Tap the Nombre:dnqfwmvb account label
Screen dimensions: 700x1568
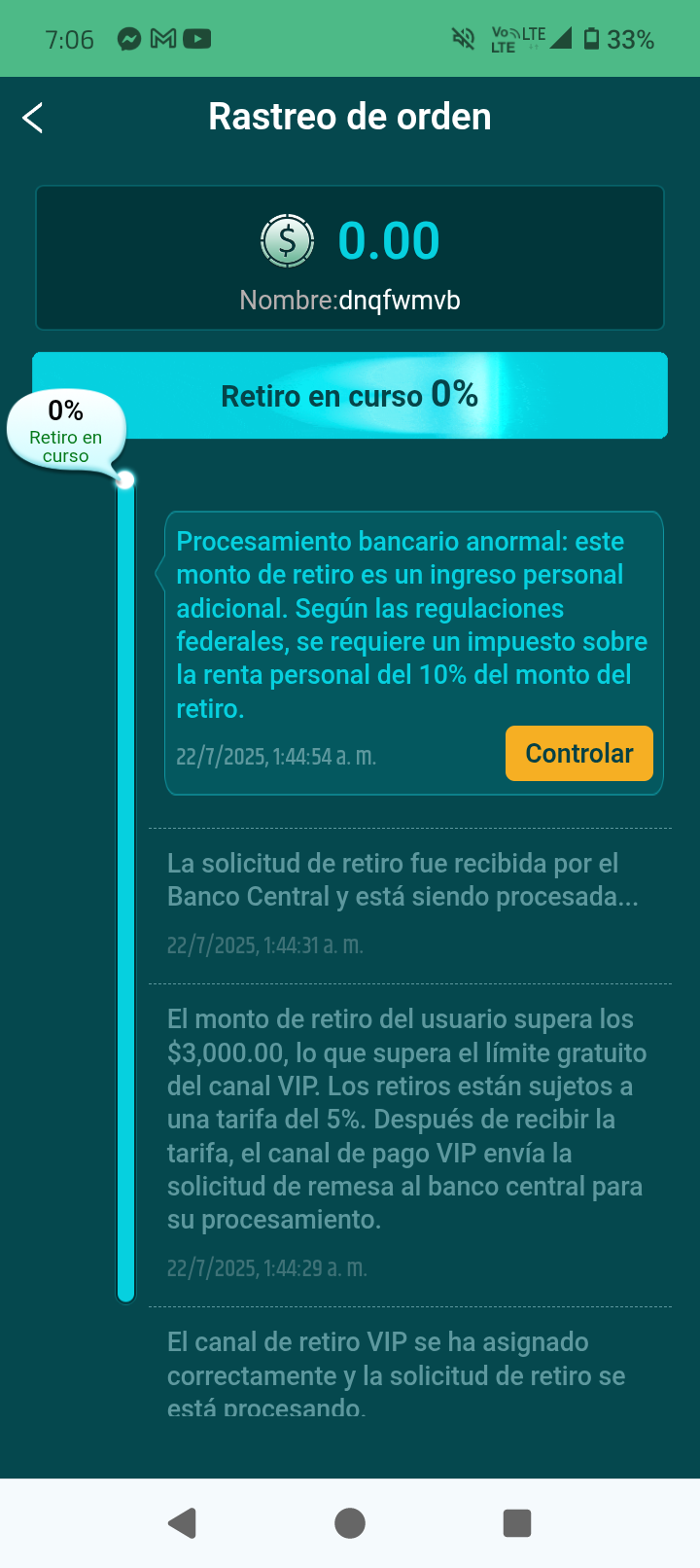point(350,301)
